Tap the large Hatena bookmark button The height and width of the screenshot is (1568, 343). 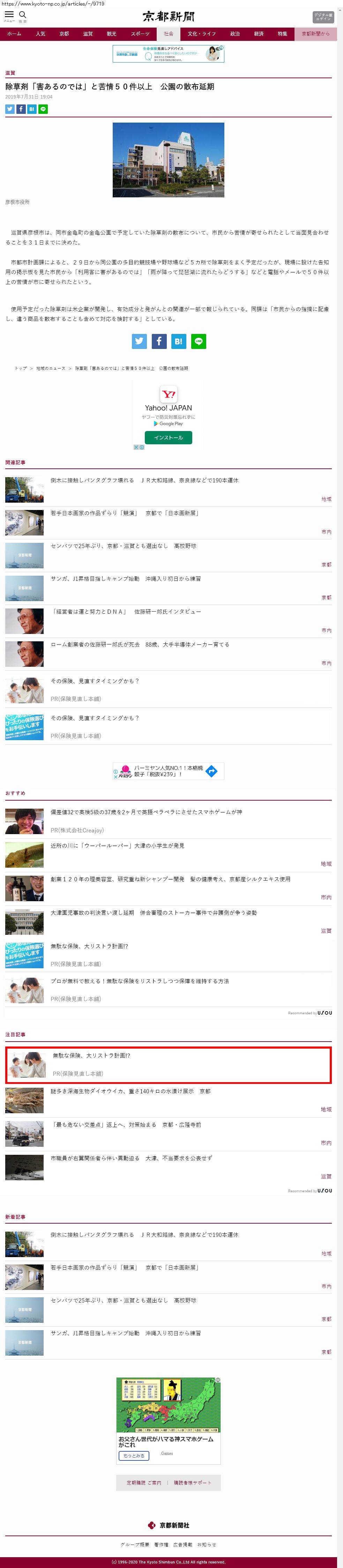(x=178, y=342)
